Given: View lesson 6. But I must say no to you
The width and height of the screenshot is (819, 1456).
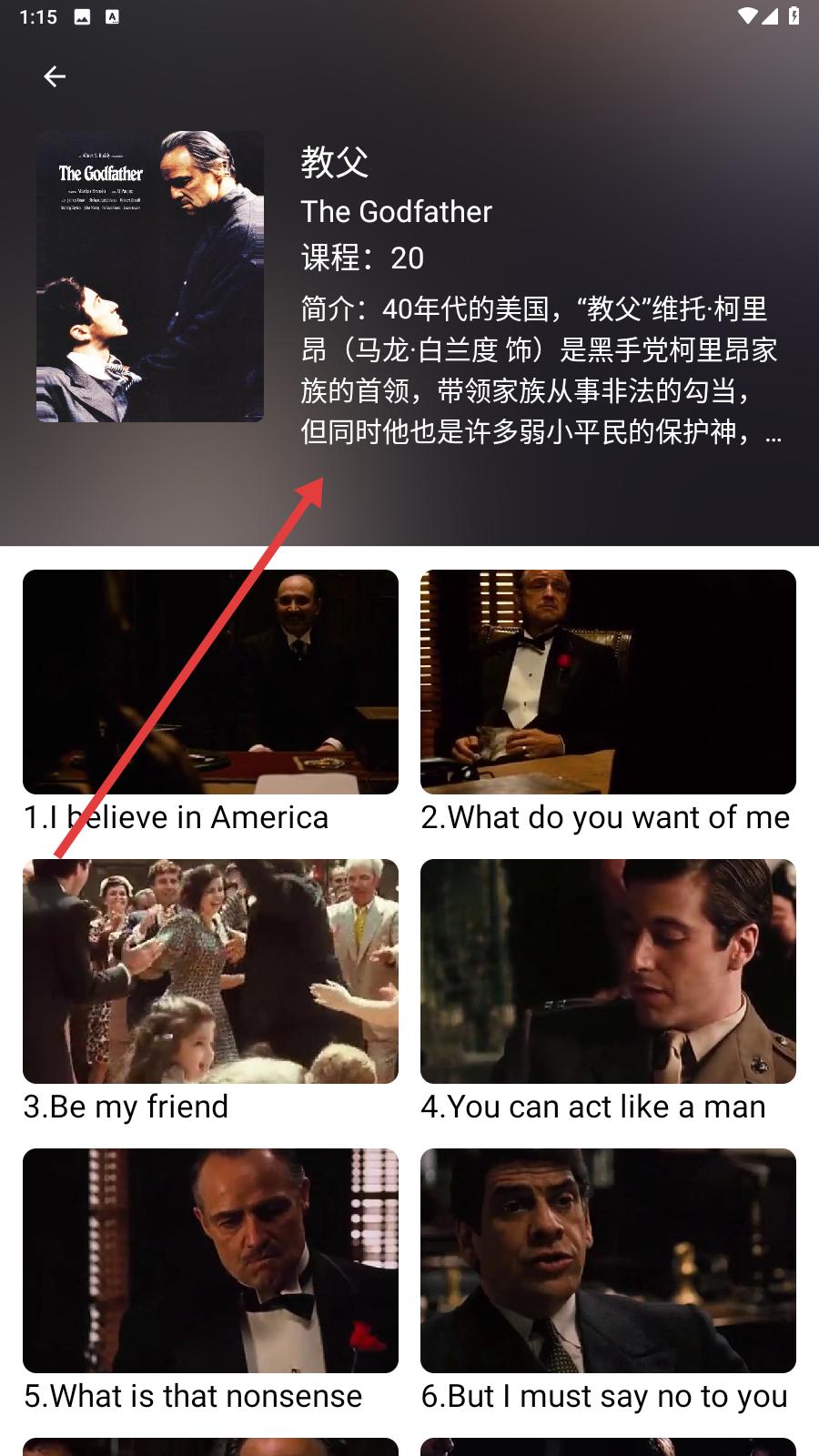Looking at the screenshot, I should point(608,1260).
